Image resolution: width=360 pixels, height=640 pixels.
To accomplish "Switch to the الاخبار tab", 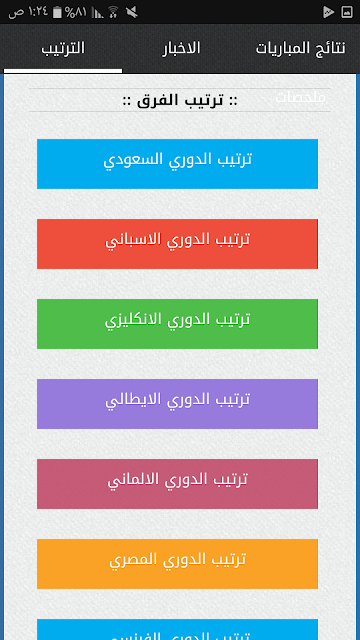I will coord(181,48).
